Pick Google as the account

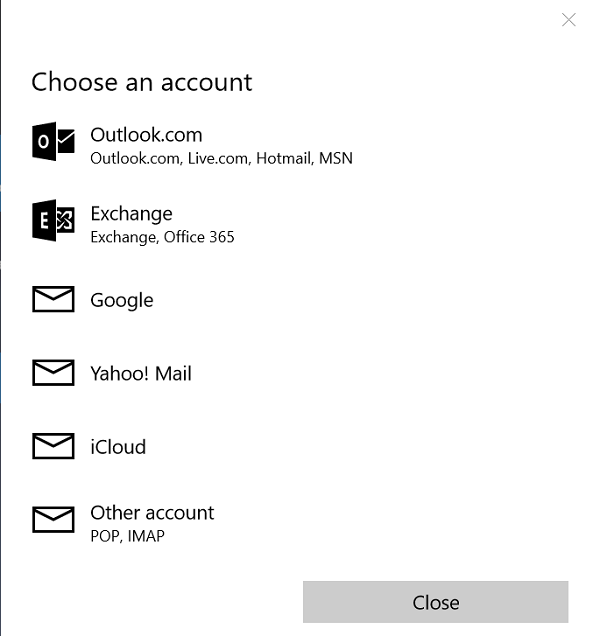click(x=121, y=300)
